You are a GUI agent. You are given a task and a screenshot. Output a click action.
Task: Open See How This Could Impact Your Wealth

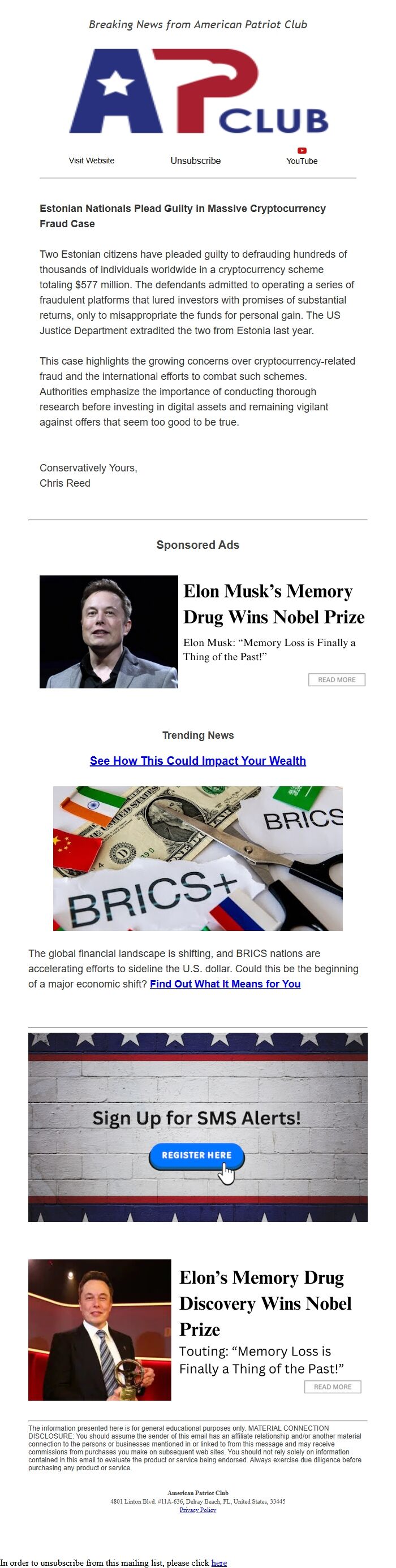tap(197, 761)
